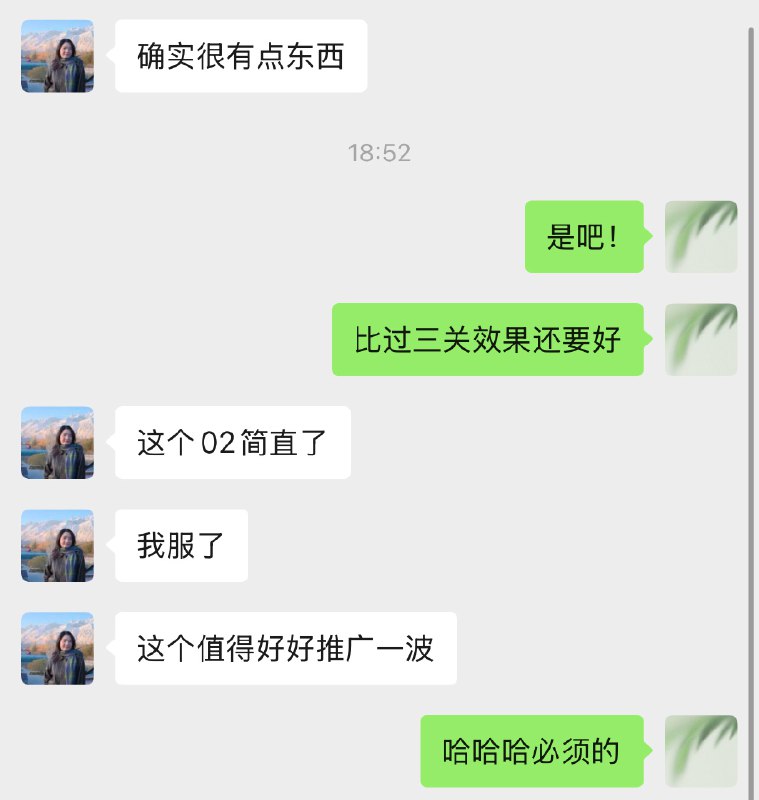Select the message '确实很有点东西'
The height and width of the screenshot is (800, 759).
coord(242,57)
